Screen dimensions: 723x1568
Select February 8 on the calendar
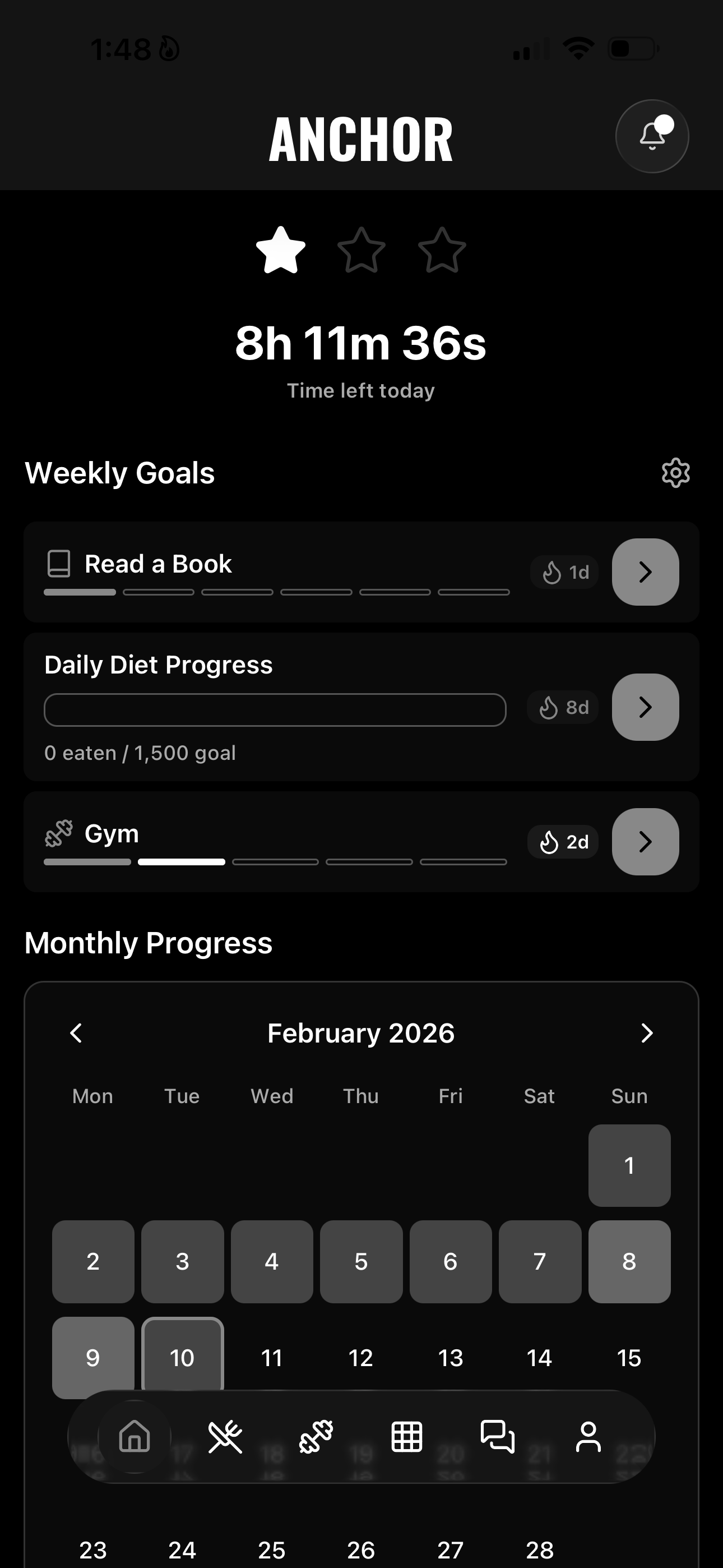point(629,1262)
